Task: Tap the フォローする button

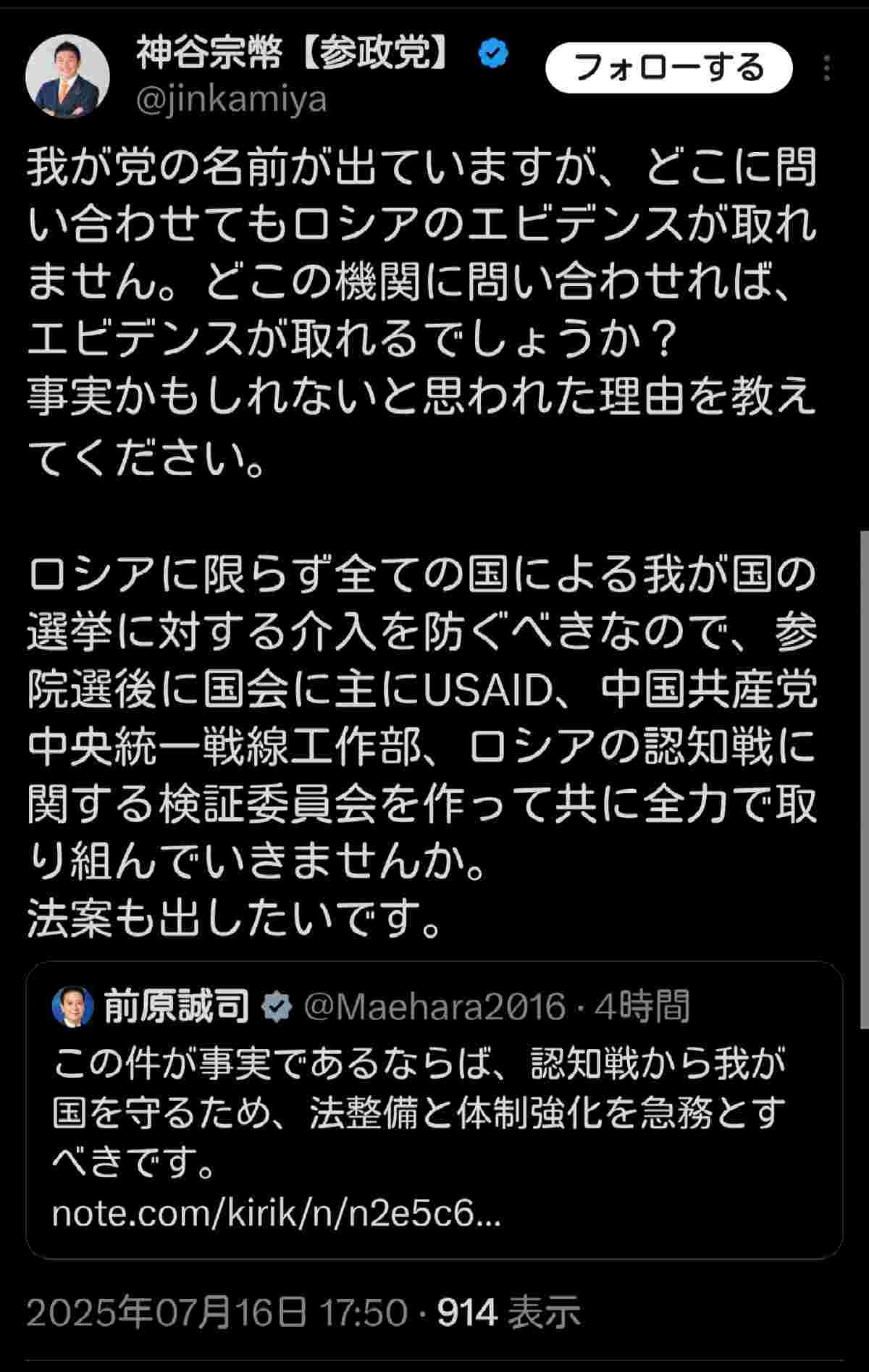Action: click(668, 68)
